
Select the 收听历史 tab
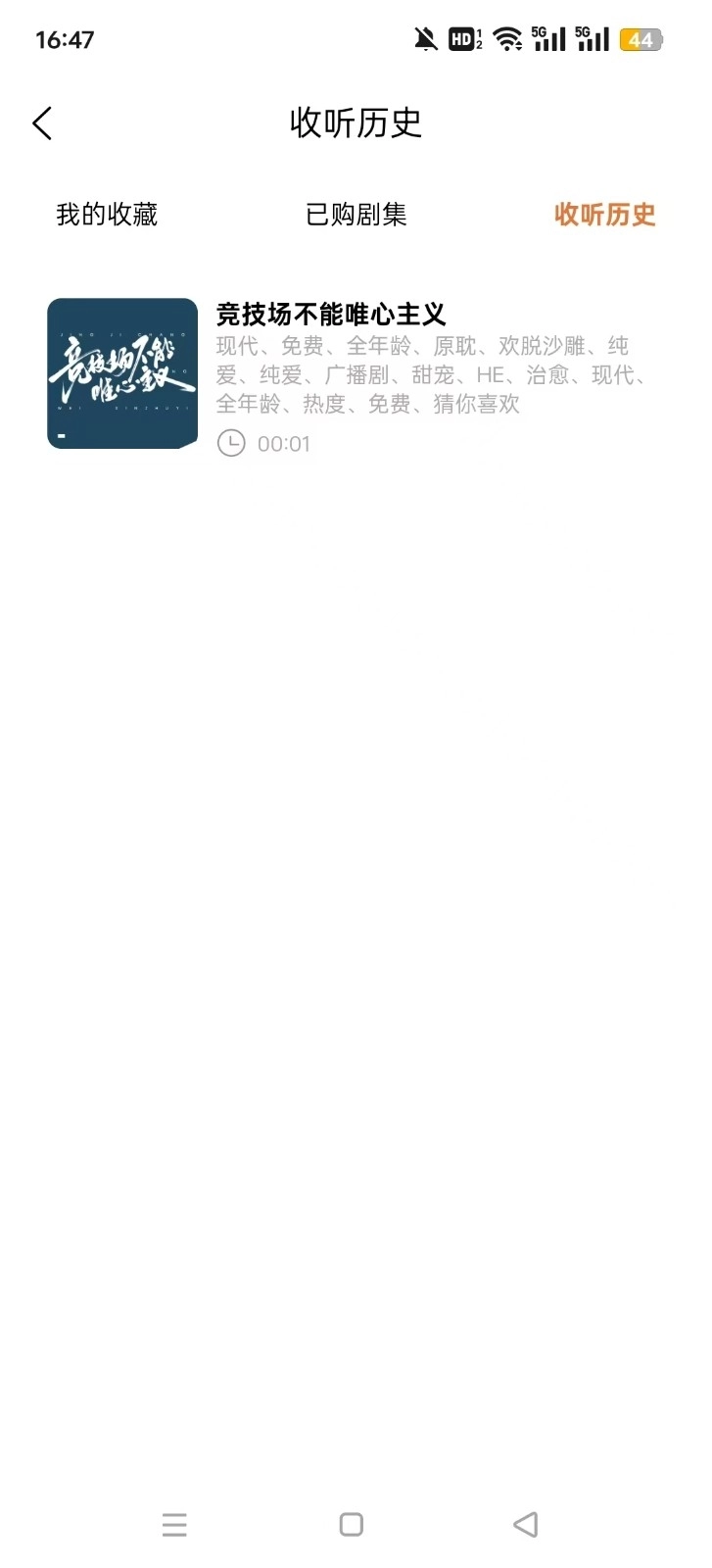(x=604, y=215)
